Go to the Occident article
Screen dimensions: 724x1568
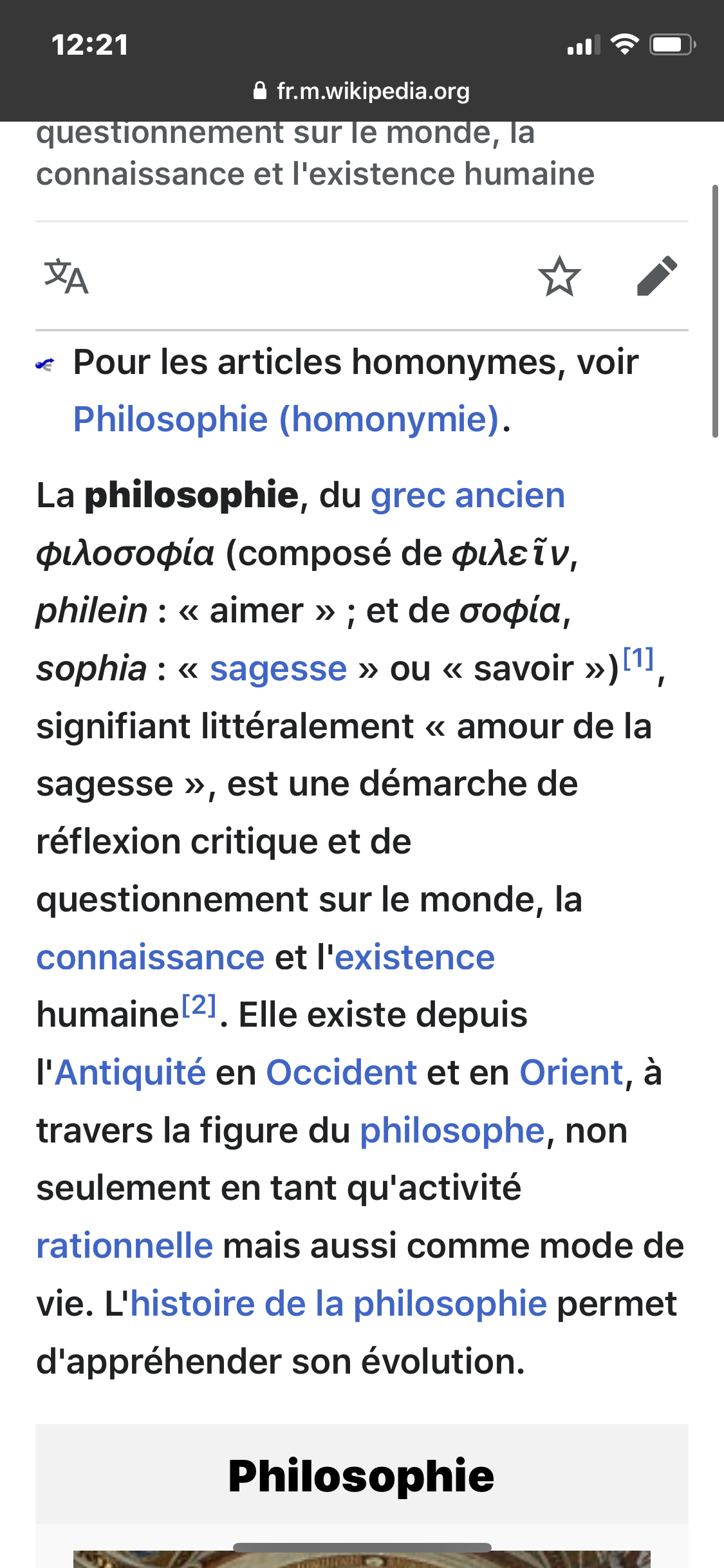pos(342,1073)
